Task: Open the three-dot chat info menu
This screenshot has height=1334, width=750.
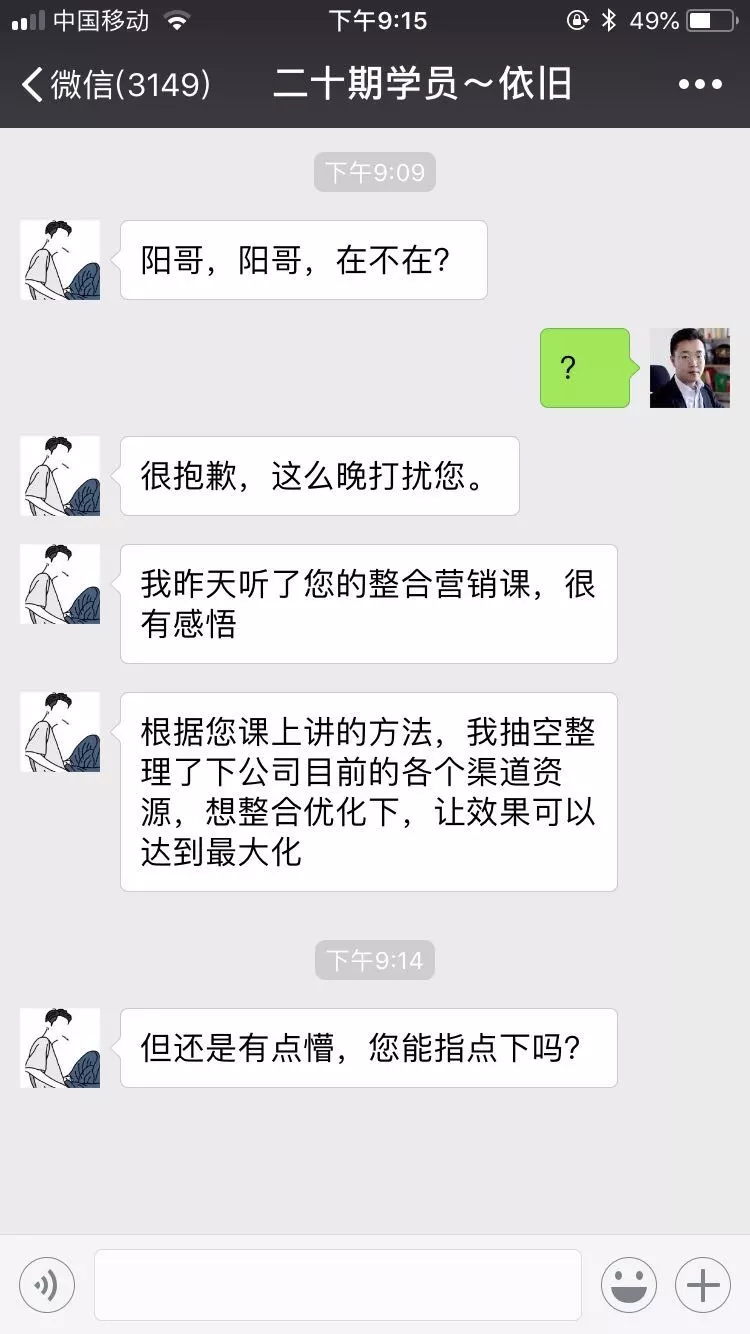Action: 700,84
